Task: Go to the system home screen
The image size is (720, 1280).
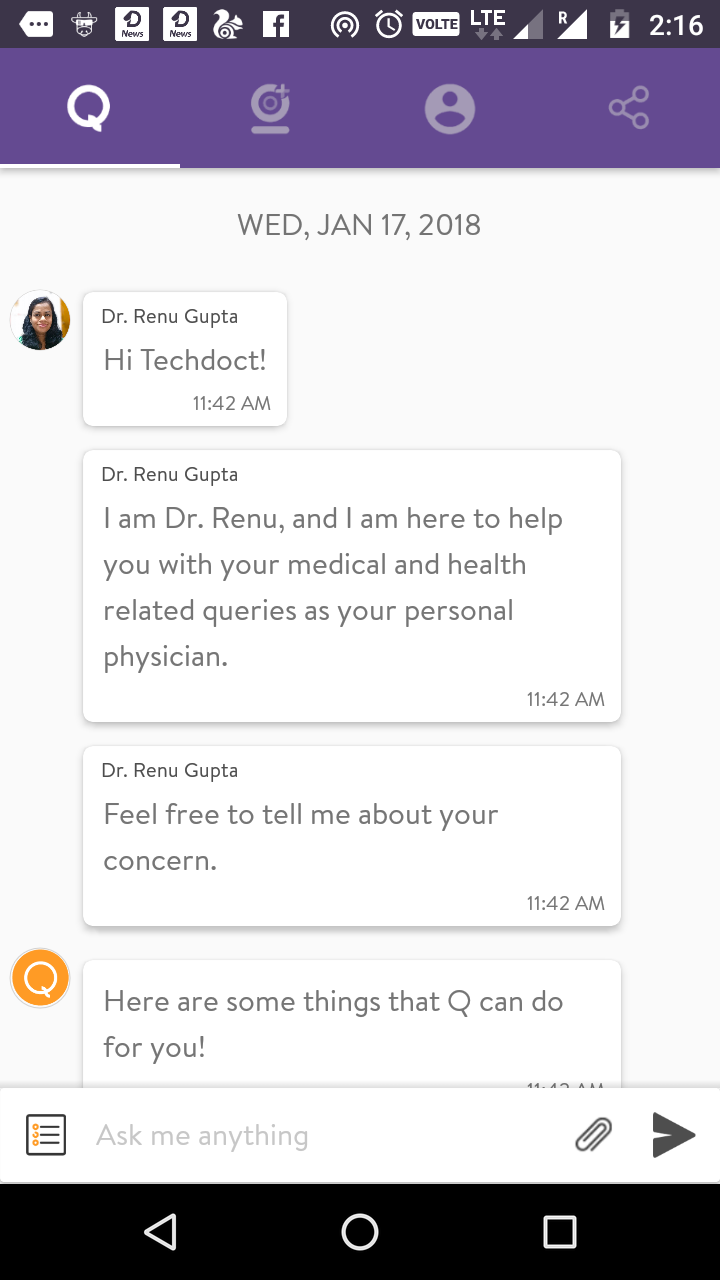Action: [360, 1232]
